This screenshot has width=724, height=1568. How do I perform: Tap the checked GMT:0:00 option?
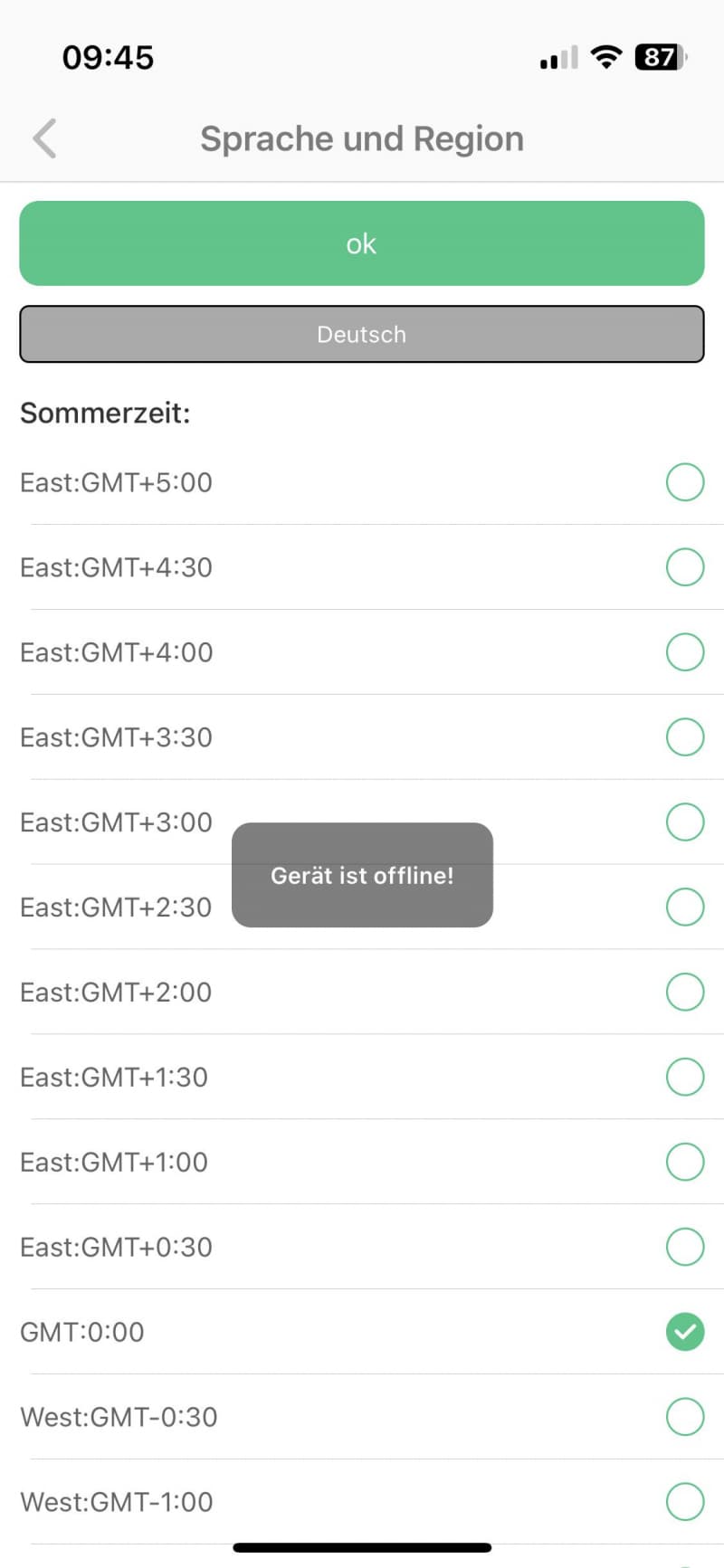362,1332
